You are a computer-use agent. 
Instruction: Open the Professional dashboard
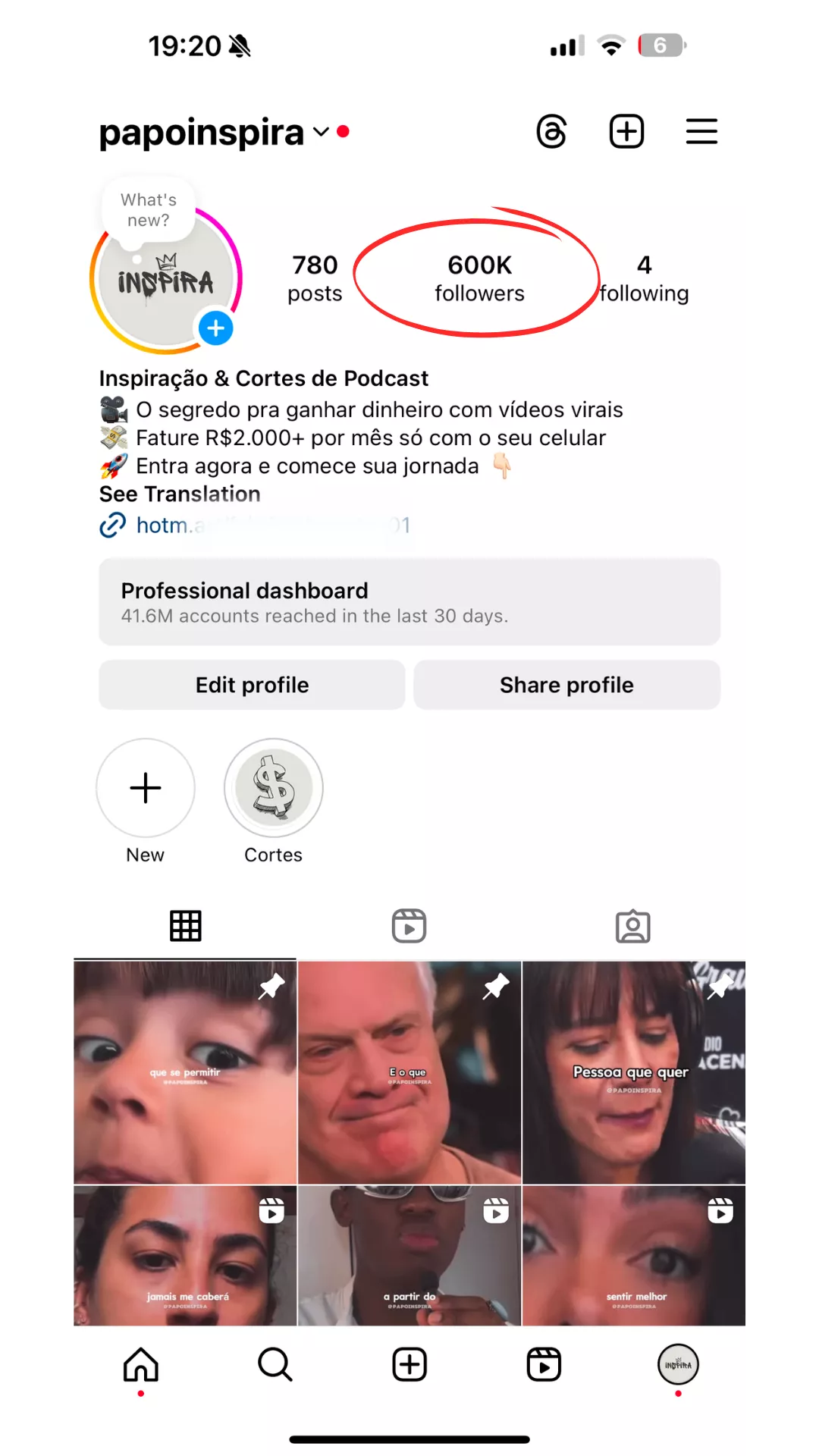[x=409, y=602]
